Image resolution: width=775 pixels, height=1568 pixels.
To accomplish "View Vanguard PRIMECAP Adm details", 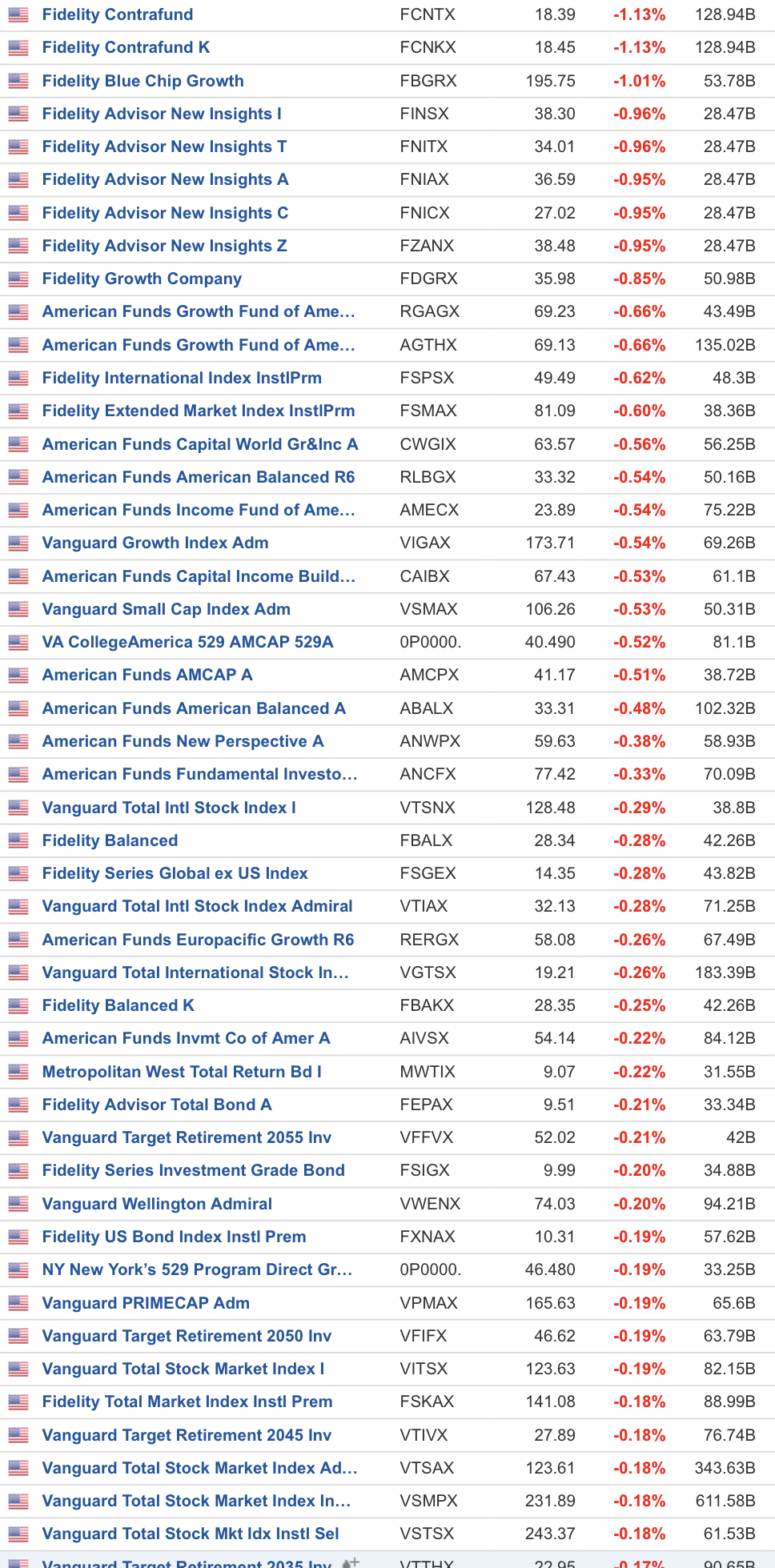I will [146, 1303].
